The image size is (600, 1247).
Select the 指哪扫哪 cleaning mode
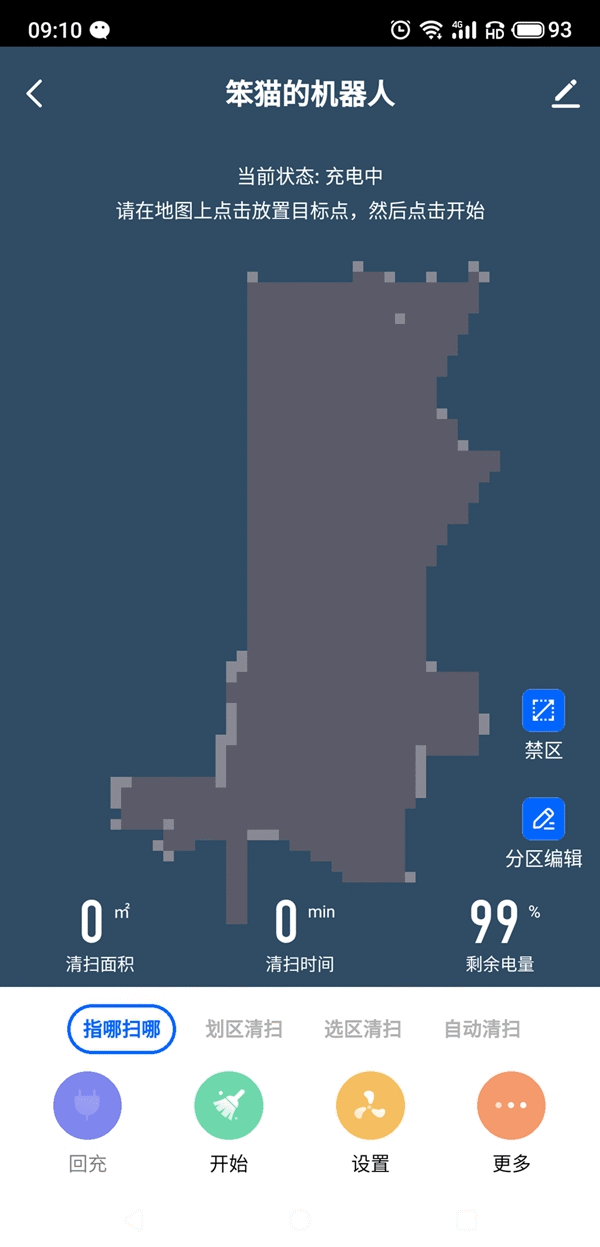[121, 1029]
